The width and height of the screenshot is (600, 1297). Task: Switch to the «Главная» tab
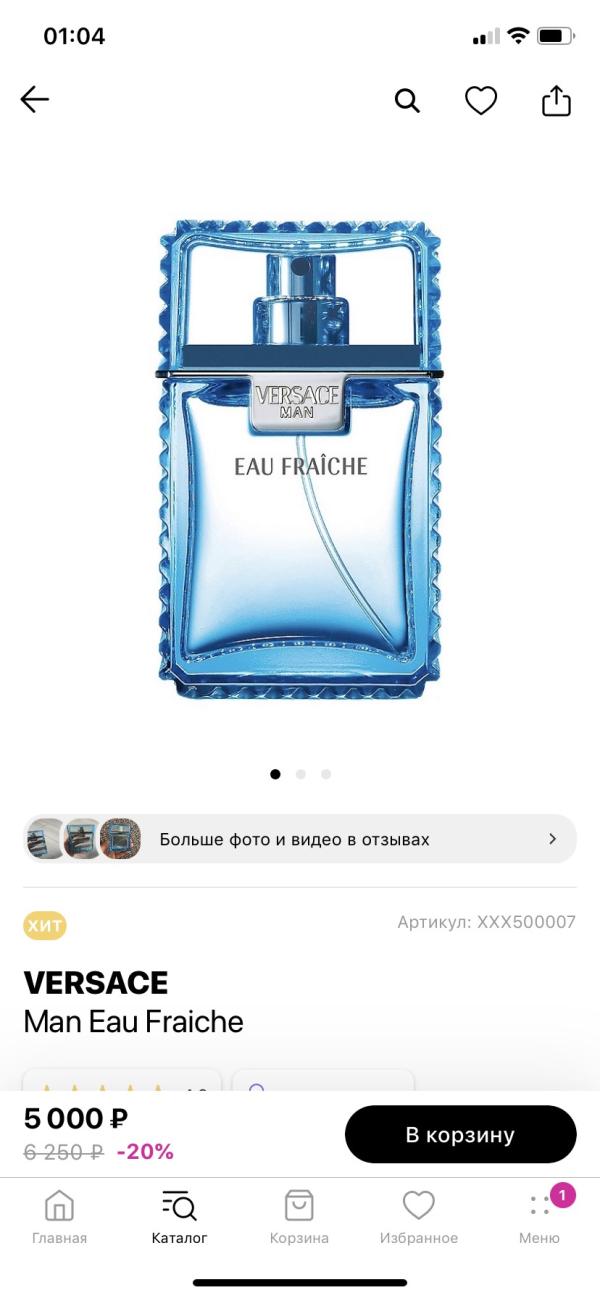click(60, 1217)
